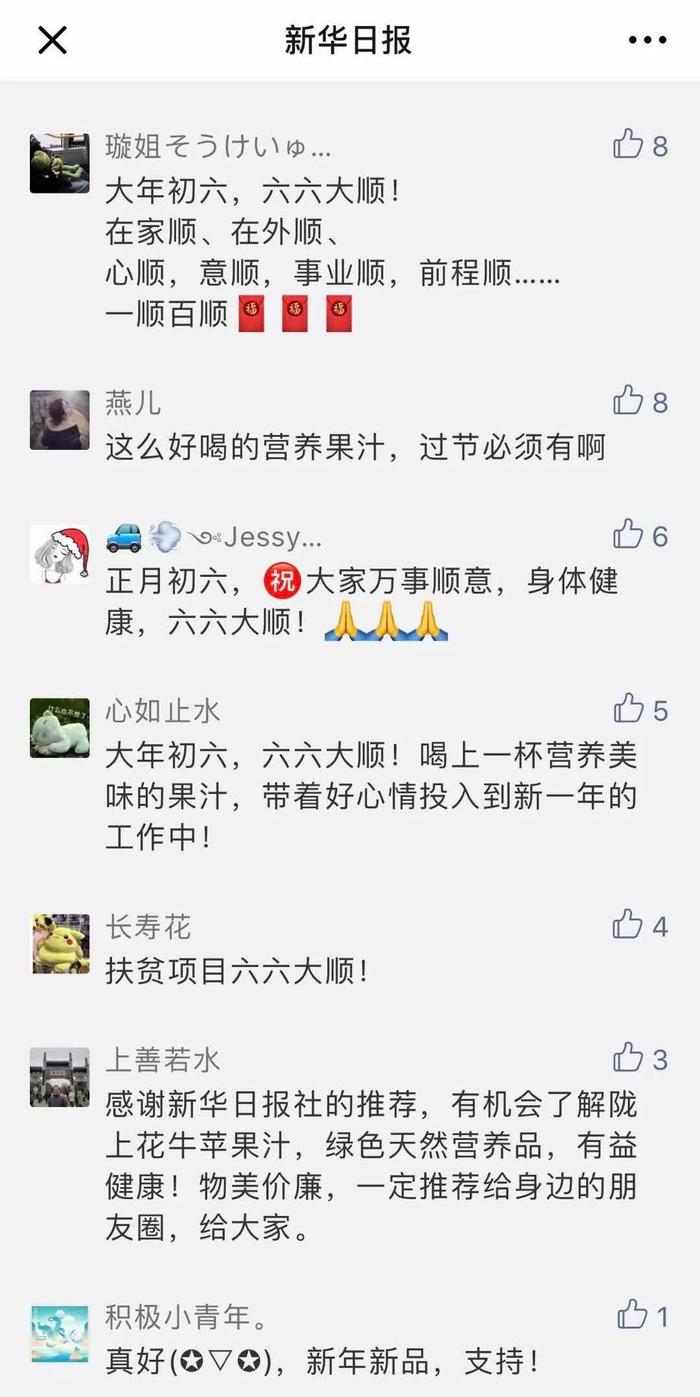Like the comment by 上善若水
This screenshot has height=1397, width=700.
628,1057
